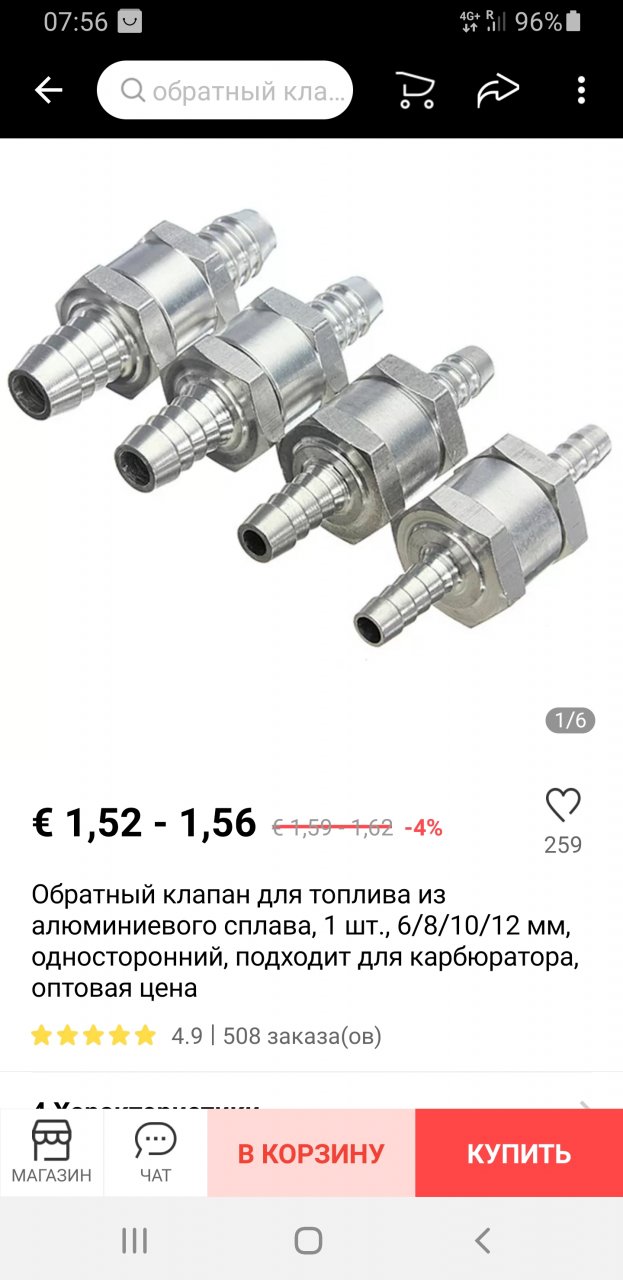Start a chat with the seller via Чат
The width and height of the screenshot is (623, 1280).
pyautogui.click(x=155, y=1153)
